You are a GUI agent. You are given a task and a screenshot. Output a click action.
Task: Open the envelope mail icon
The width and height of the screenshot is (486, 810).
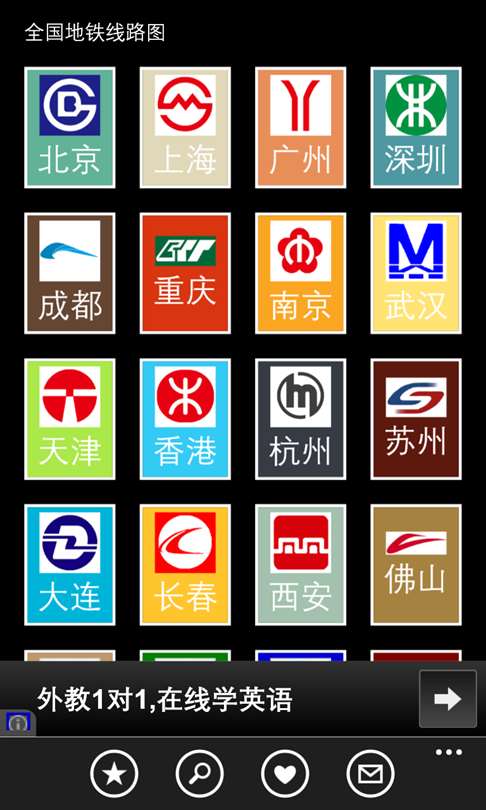pos(370,774)
